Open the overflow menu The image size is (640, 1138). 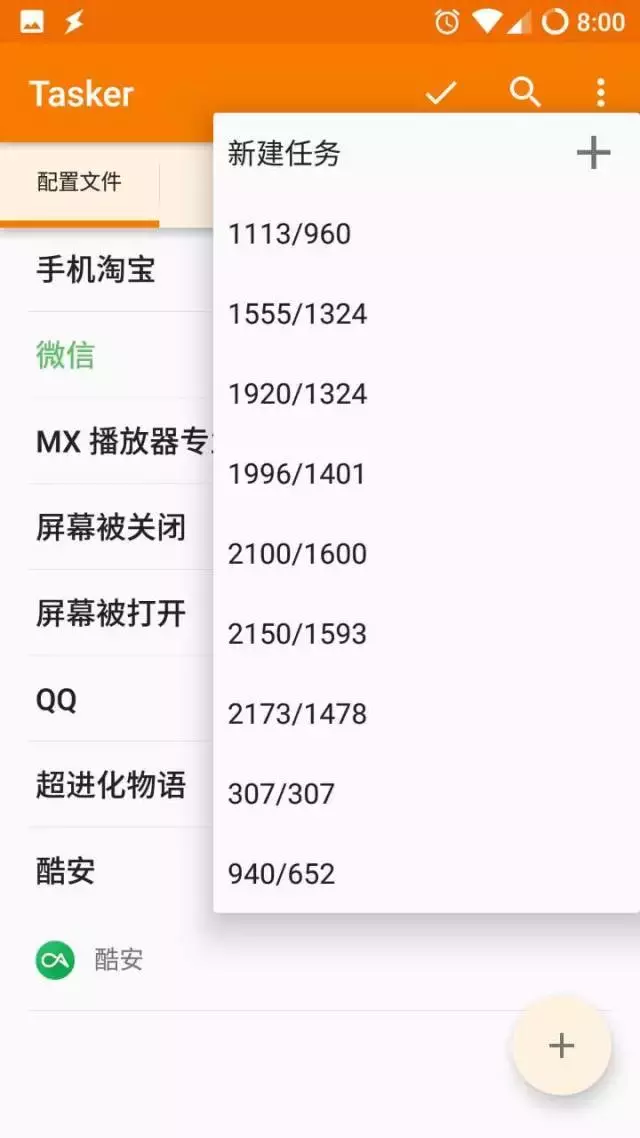[x=600, y=93]
